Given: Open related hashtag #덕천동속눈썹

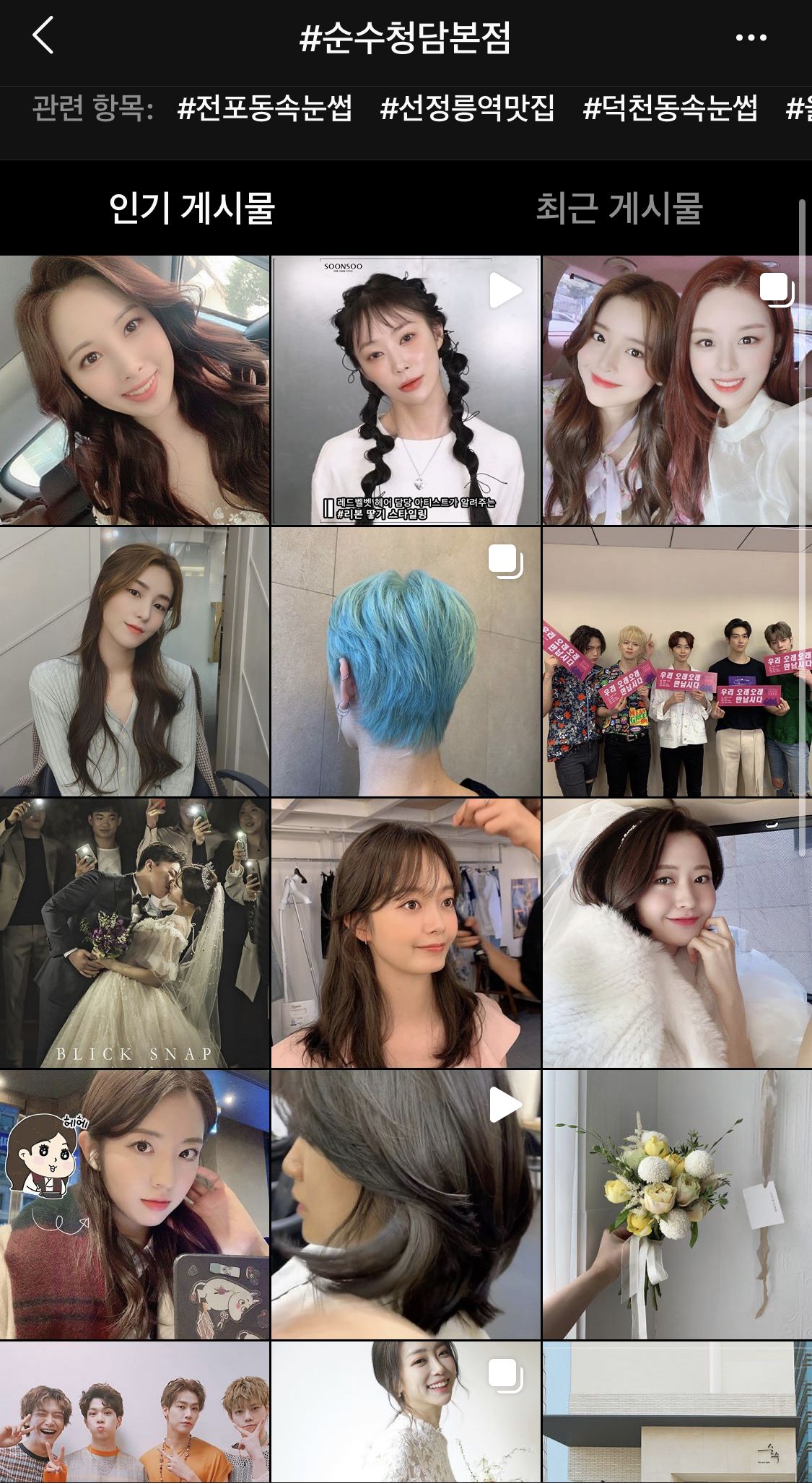Looking at the screenshot, I should 671,109.
